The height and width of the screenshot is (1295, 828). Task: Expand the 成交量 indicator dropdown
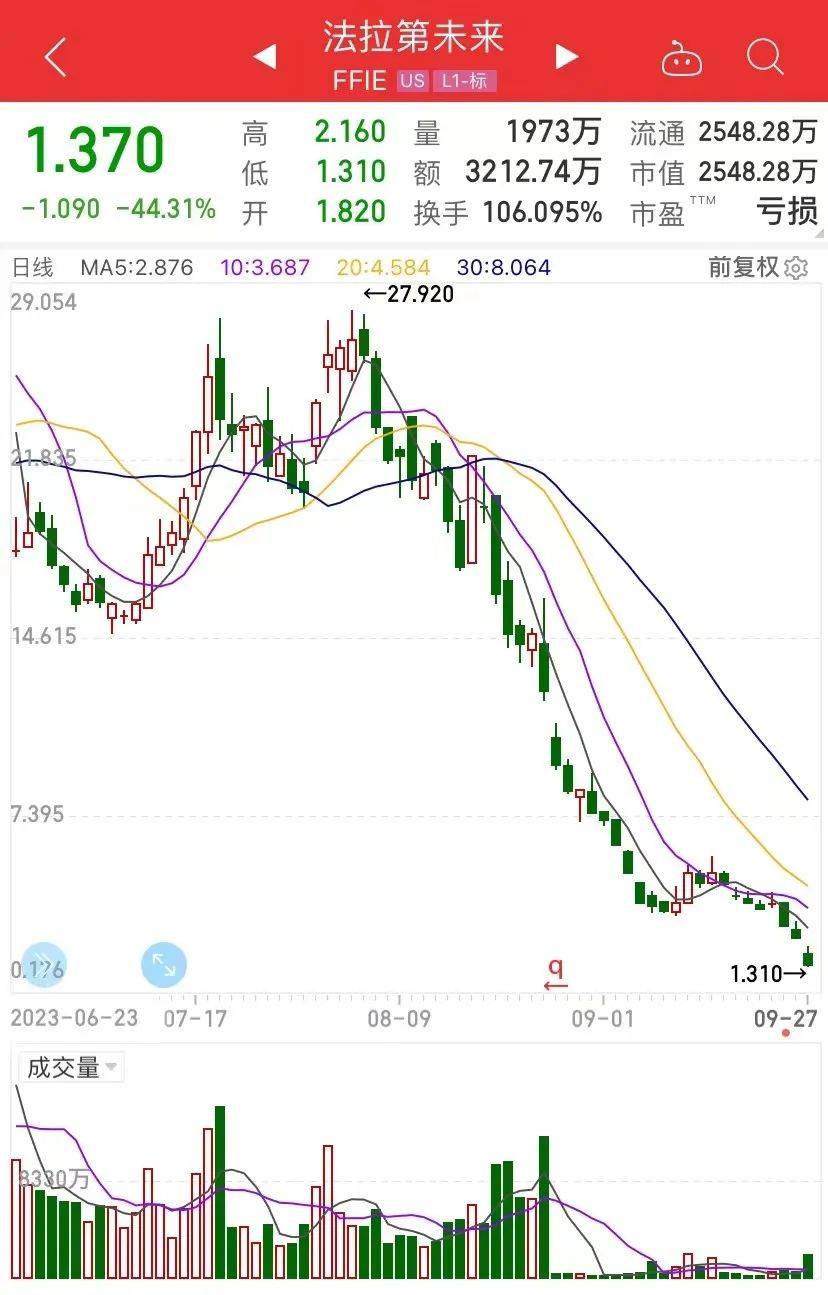[111, 1067]
